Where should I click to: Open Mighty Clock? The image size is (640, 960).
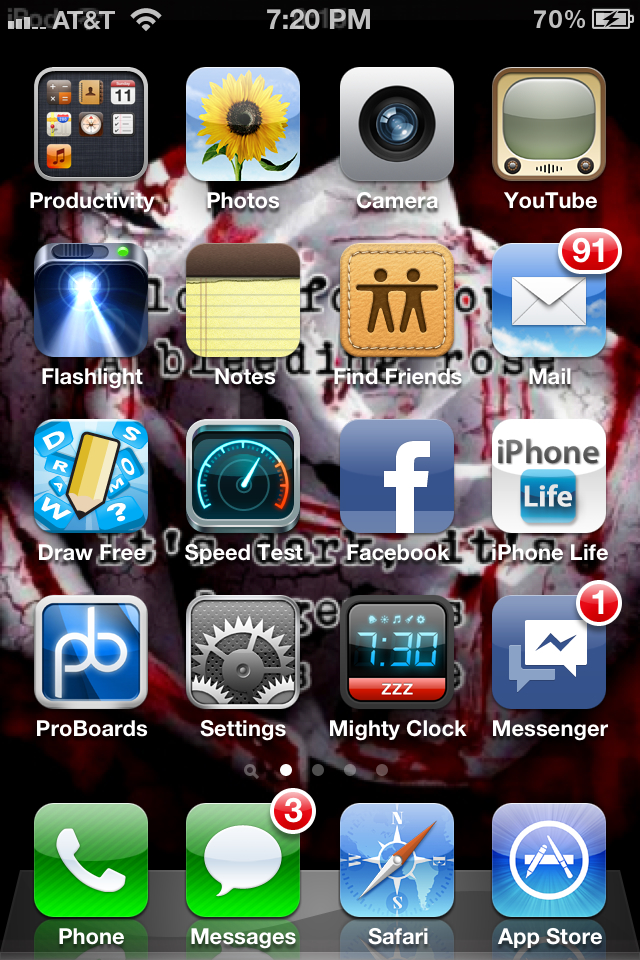pos(397,652)
